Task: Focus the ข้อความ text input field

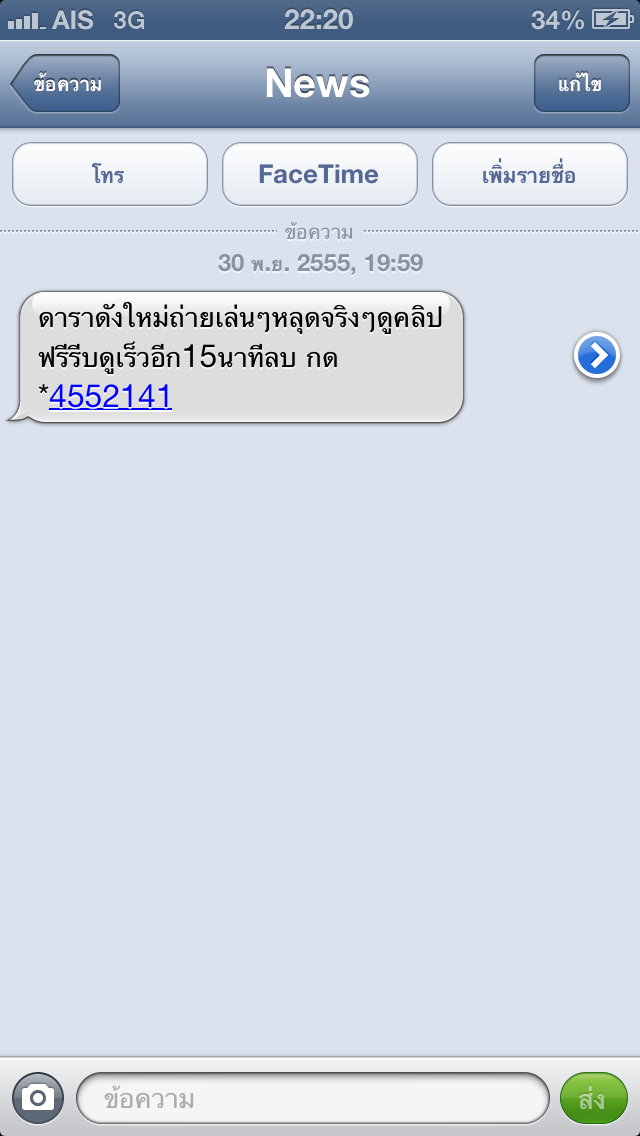Action: (x=312, y=1098)
